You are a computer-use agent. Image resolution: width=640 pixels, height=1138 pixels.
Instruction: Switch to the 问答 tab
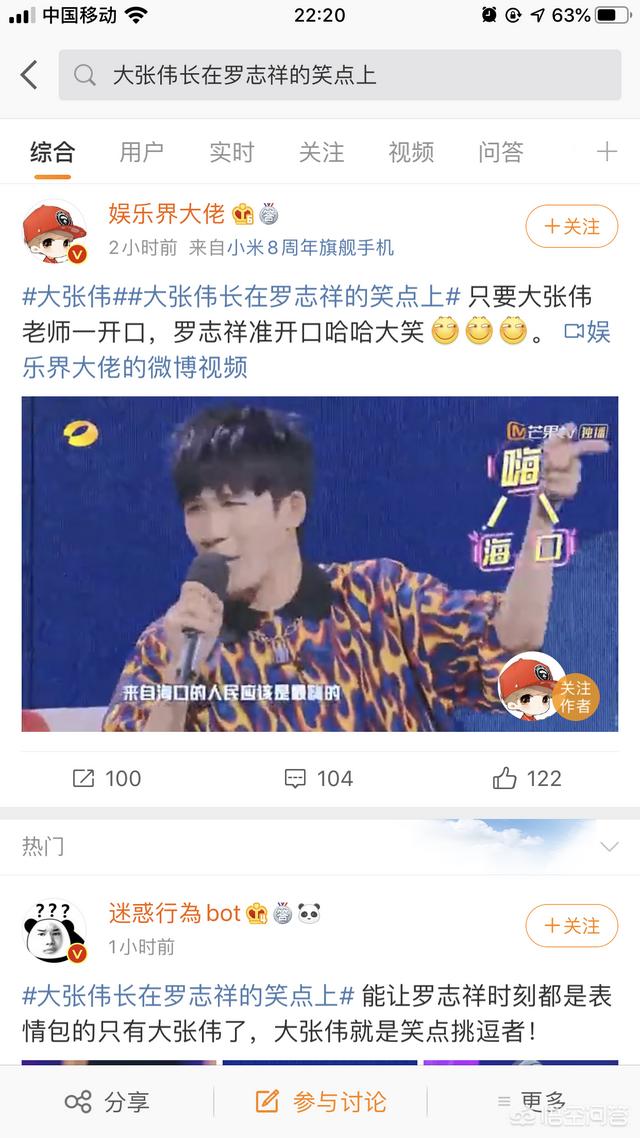(501, 152)
